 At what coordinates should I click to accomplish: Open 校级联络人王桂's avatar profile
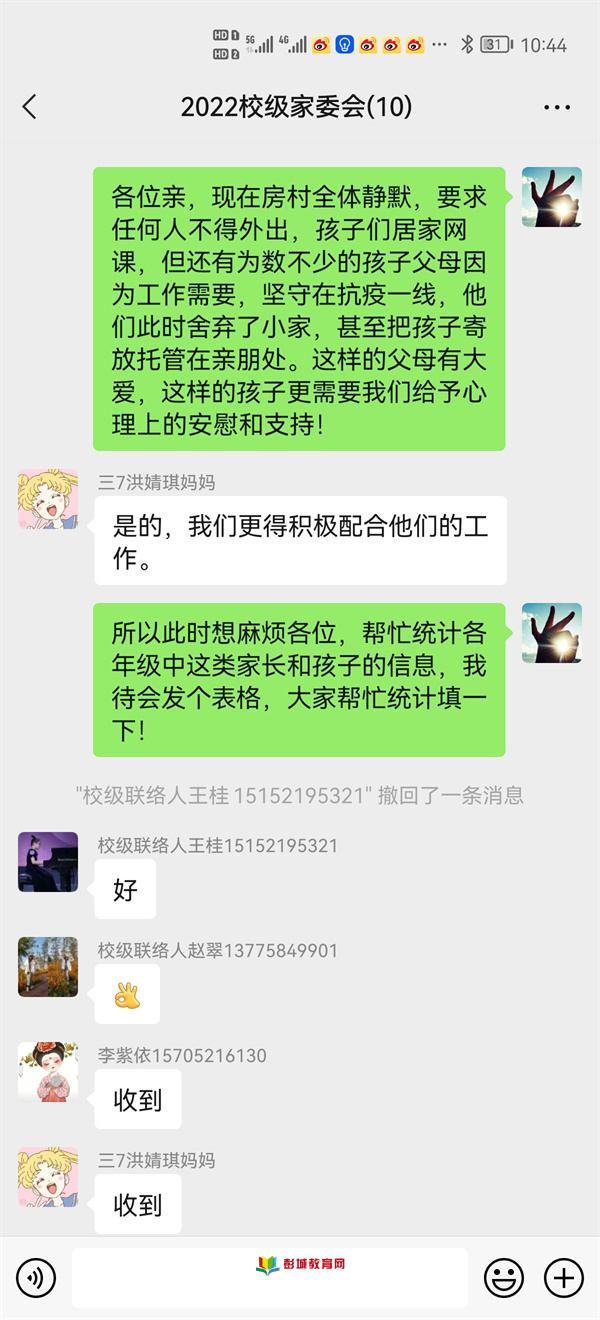[48, 862]
